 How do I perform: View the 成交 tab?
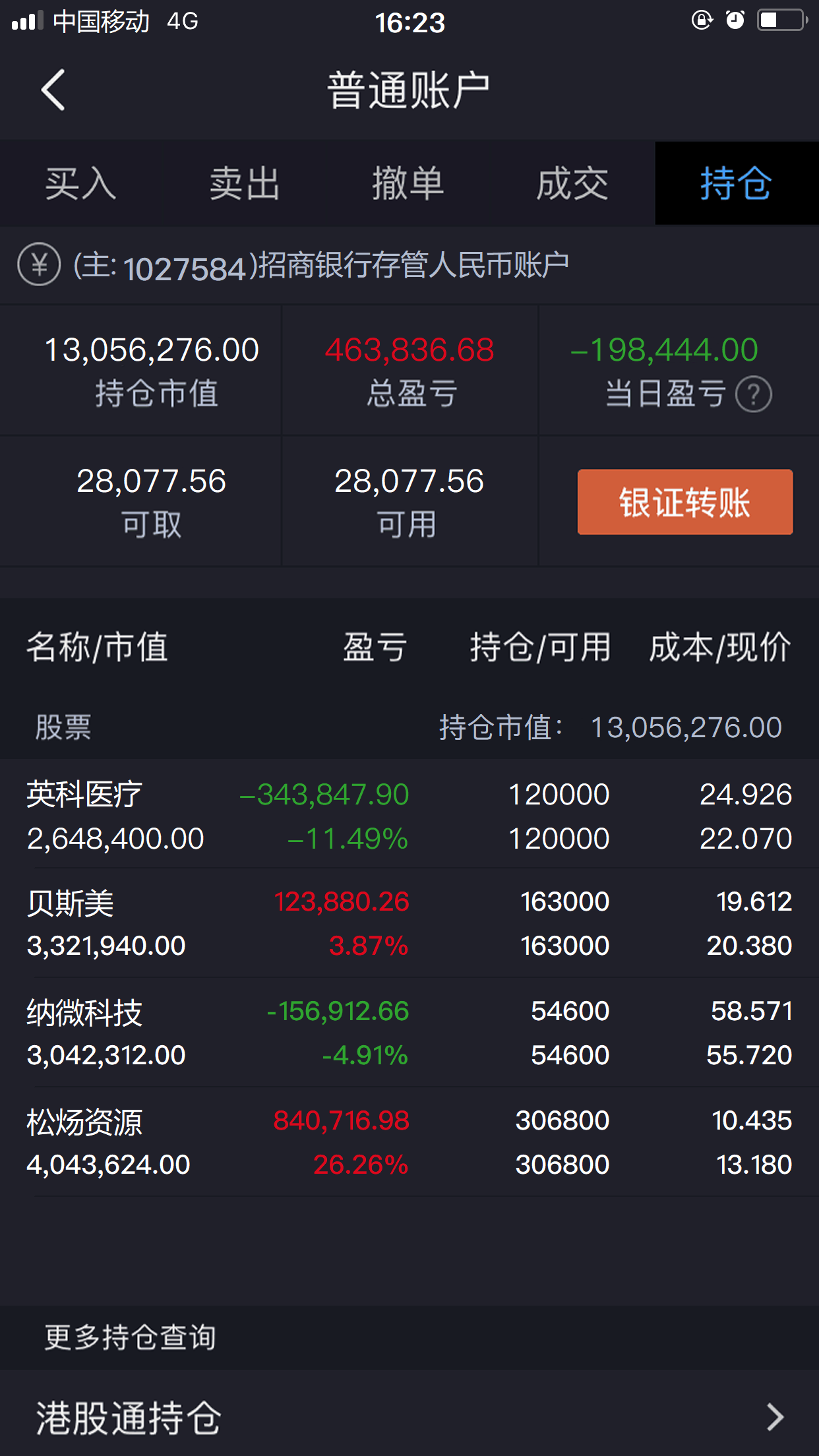point(572,183)
